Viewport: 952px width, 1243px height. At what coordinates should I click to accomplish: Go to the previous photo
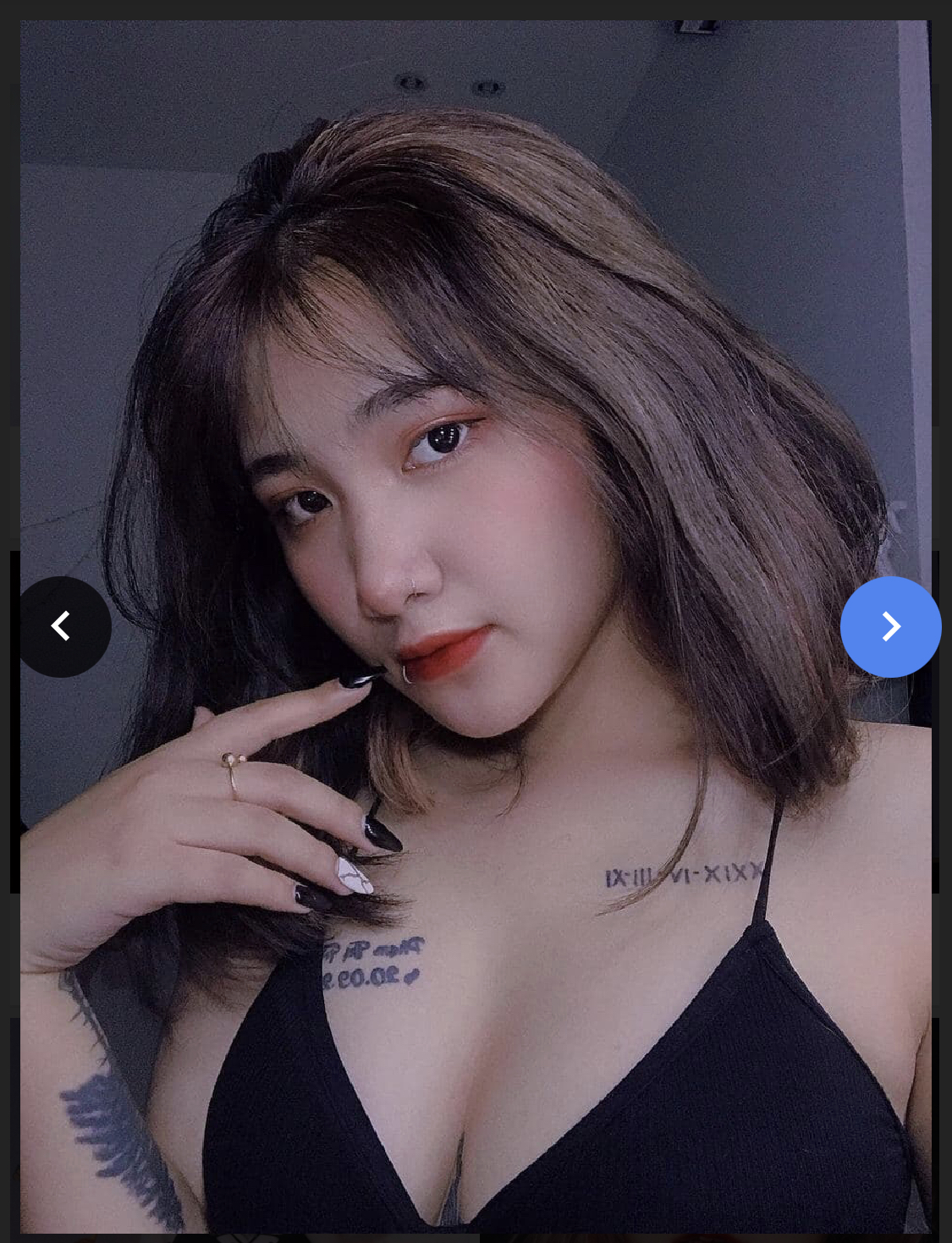pos(61,627)
